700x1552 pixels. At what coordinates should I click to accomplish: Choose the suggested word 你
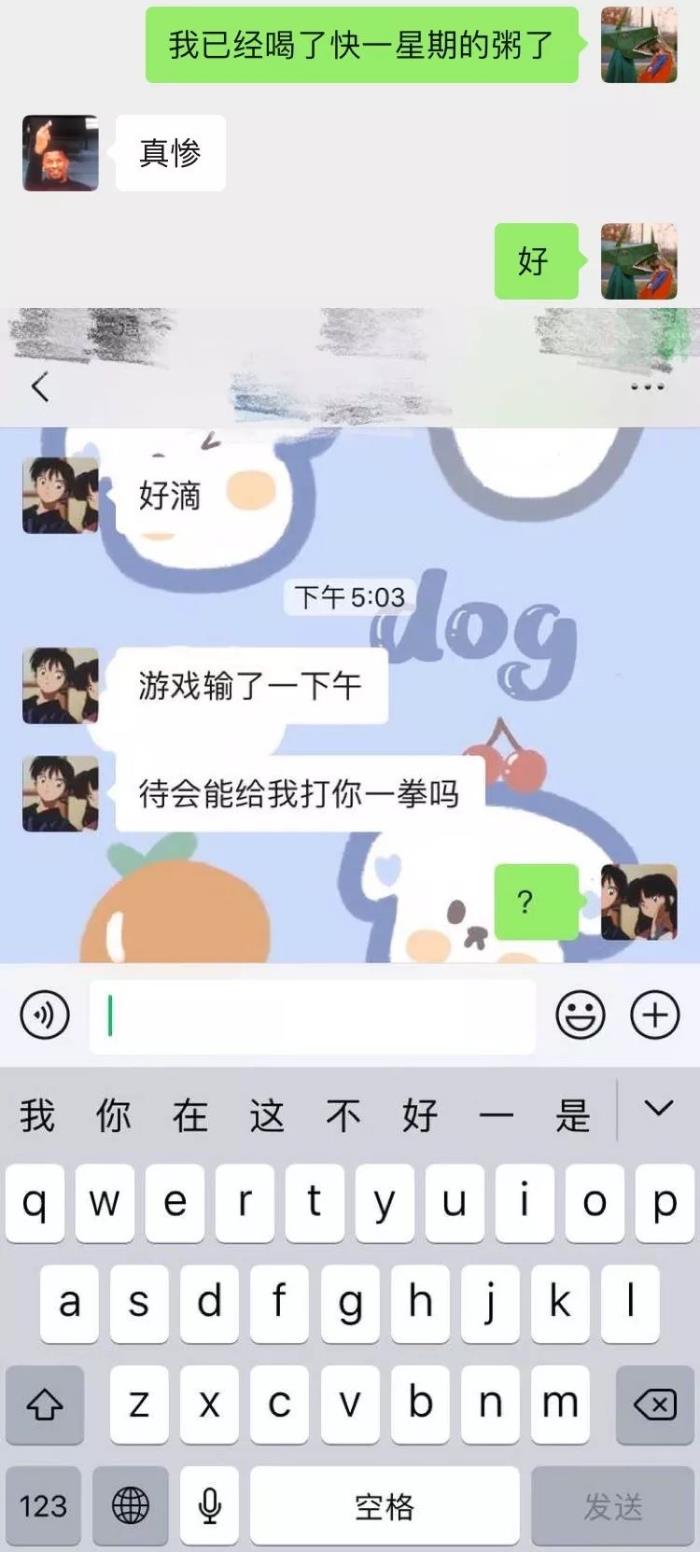113,1115
